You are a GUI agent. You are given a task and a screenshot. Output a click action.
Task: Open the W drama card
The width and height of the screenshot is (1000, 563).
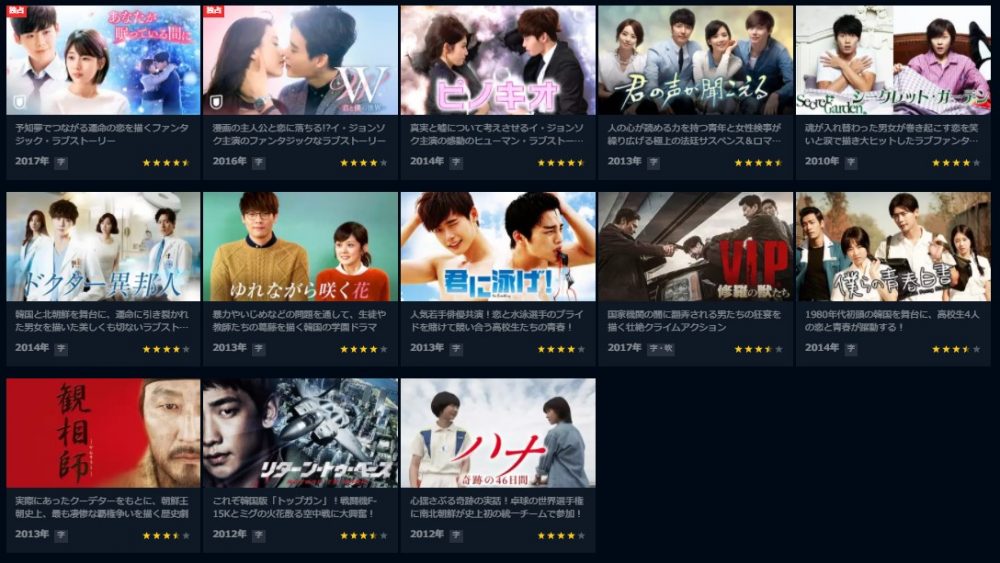[300, 60]
